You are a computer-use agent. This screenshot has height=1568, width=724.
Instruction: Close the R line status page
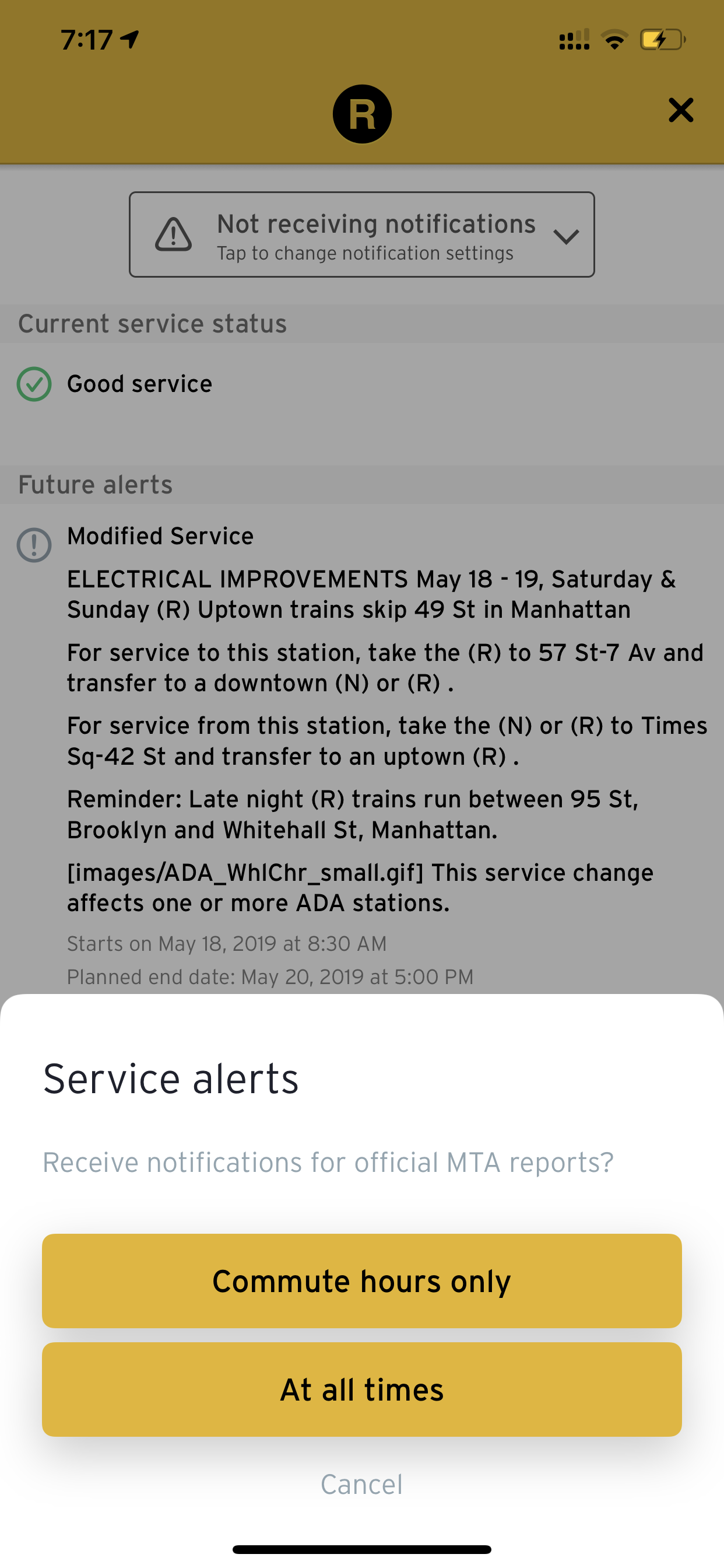coord(681,110)
